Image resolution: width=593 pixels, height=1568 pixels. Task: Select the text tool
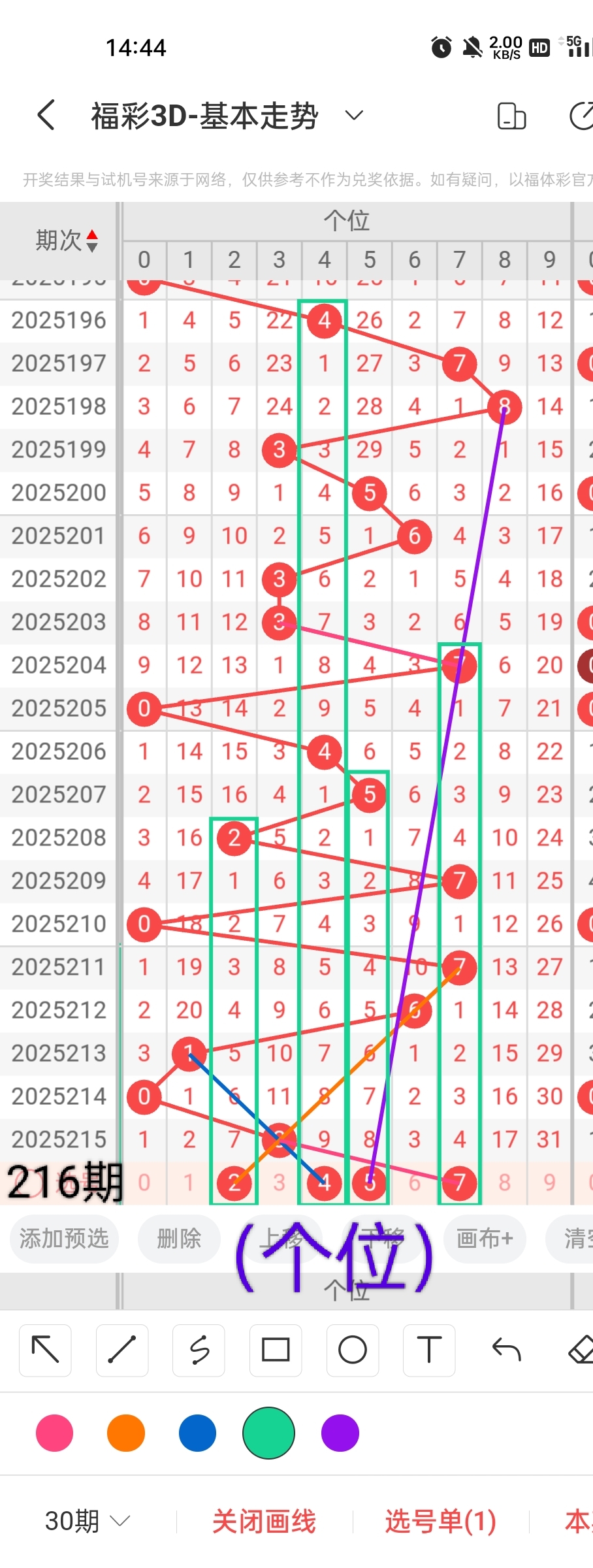pyautogui.click(x=429, y=1350)
